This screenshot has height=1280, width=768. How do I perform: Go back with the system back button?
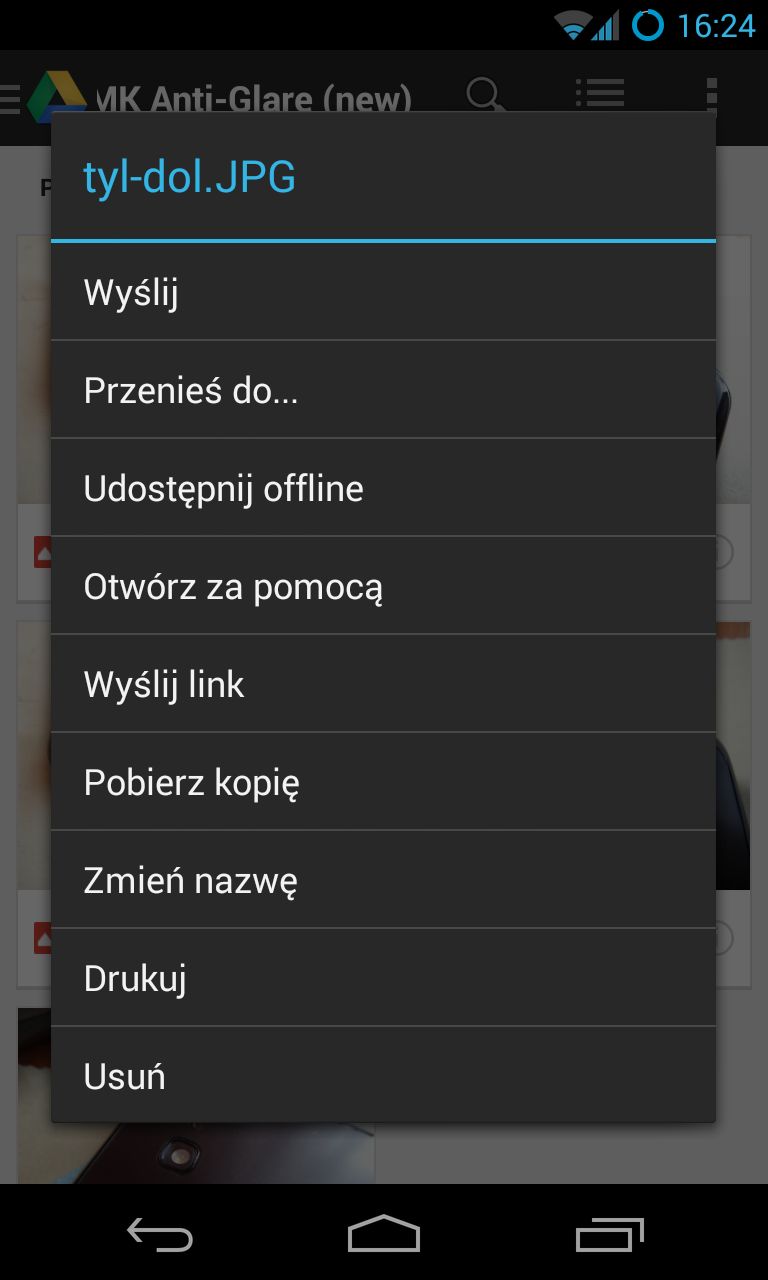pyautogui.click(x=159, y=1234)
